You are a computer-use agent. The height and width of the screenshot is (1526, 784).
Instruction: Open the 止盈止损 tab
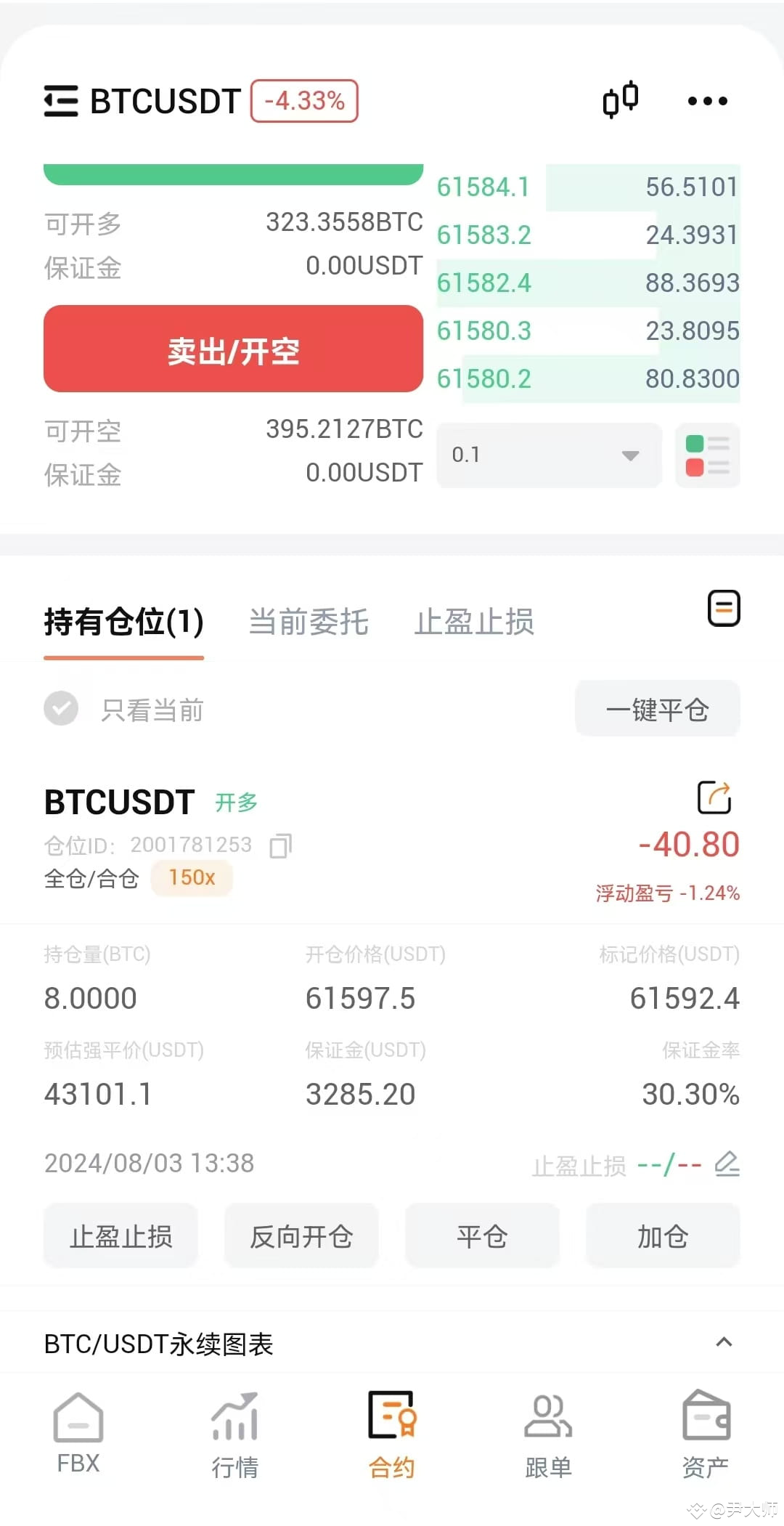pos(475,622)
